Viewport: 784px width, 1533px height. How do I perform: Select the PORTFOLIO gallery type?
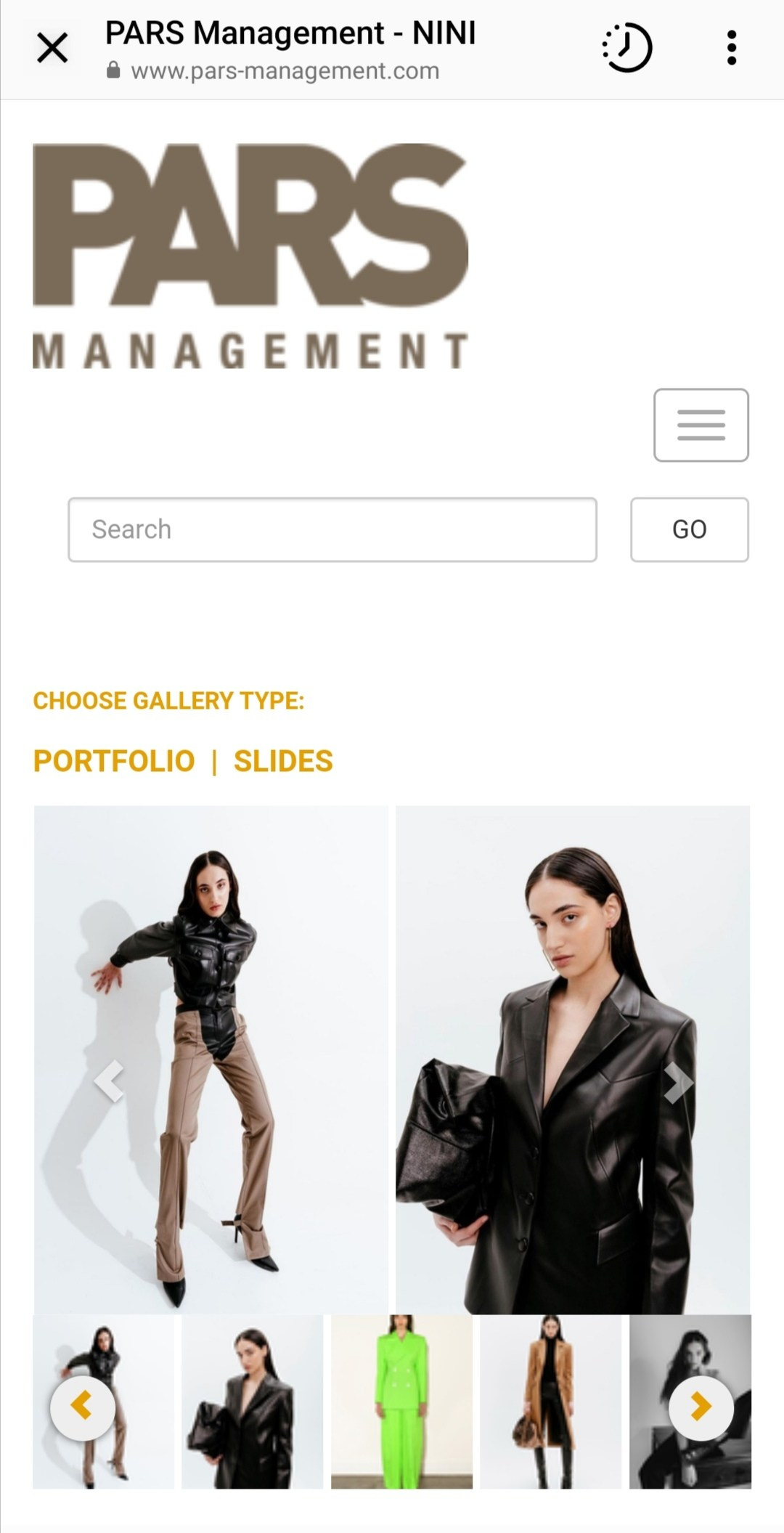click(x=114, y=761)
